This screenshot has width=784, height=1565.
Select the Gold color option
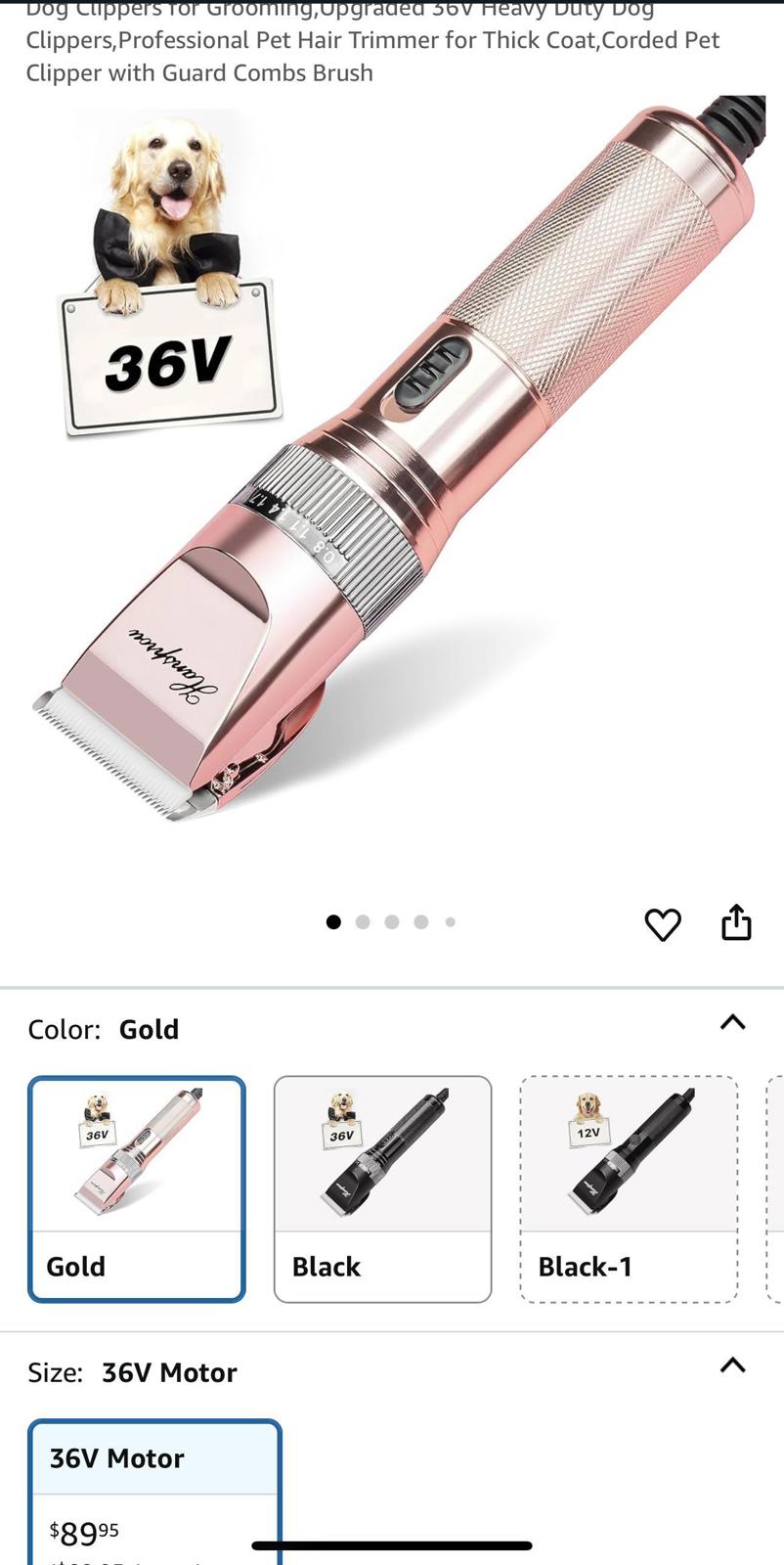(137, 1188)
